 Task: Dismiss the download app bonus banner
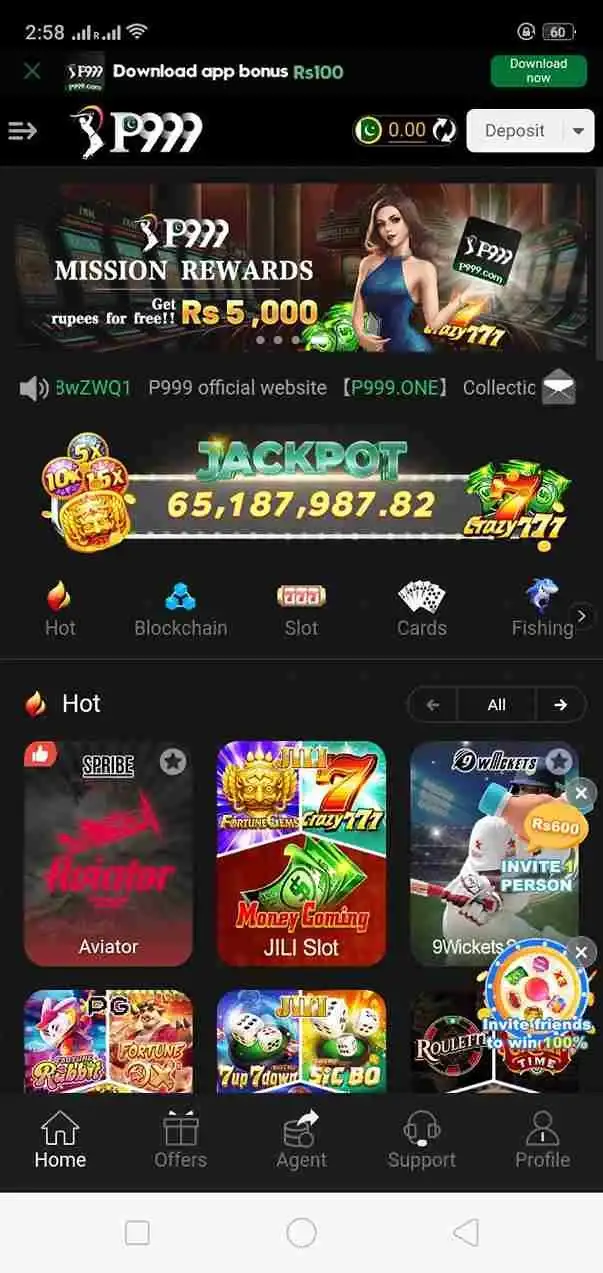tap(32, 71)
